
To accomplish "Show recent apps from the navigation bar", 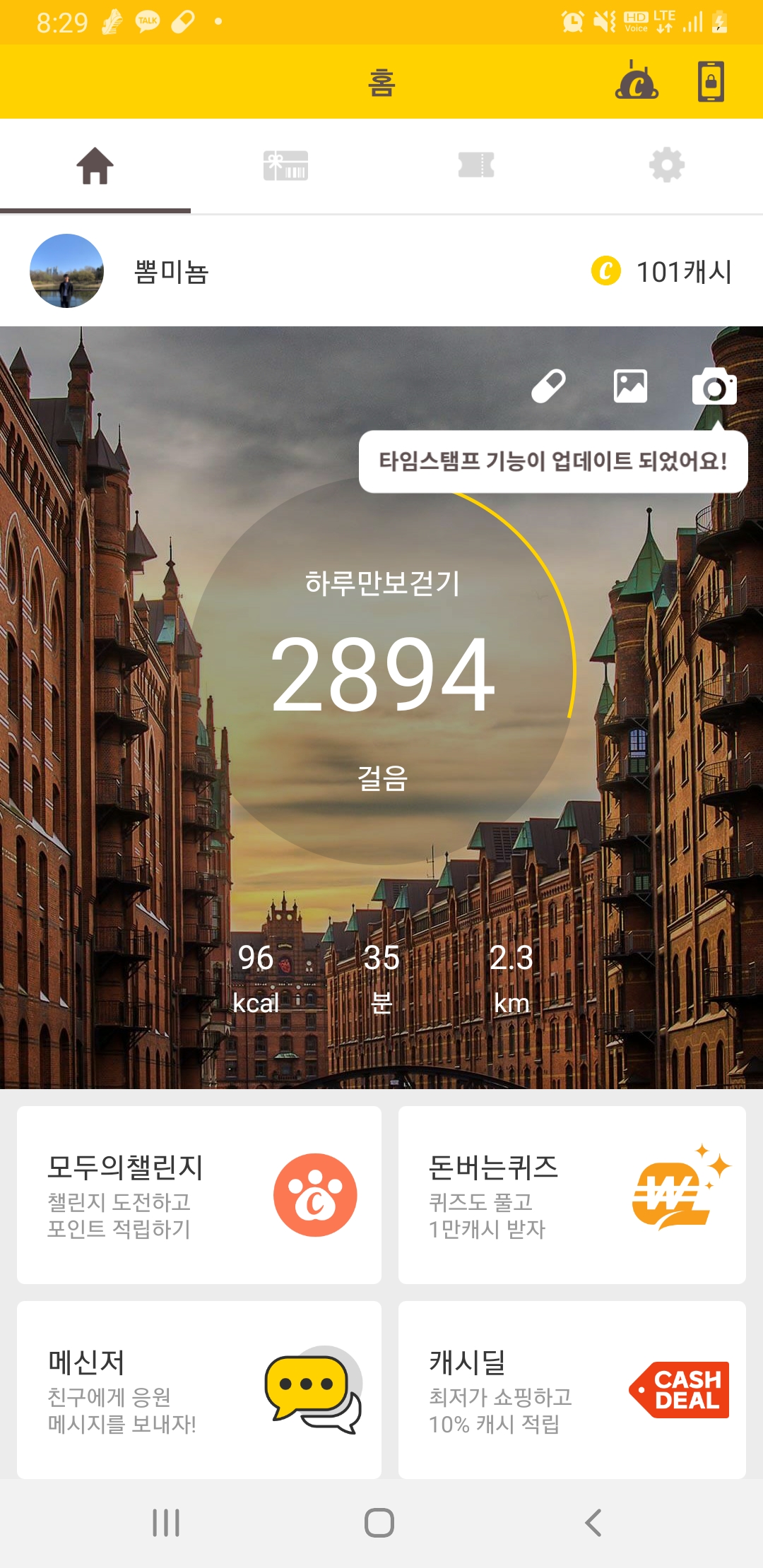I will pyautogui.click(x=166, y=1523).
